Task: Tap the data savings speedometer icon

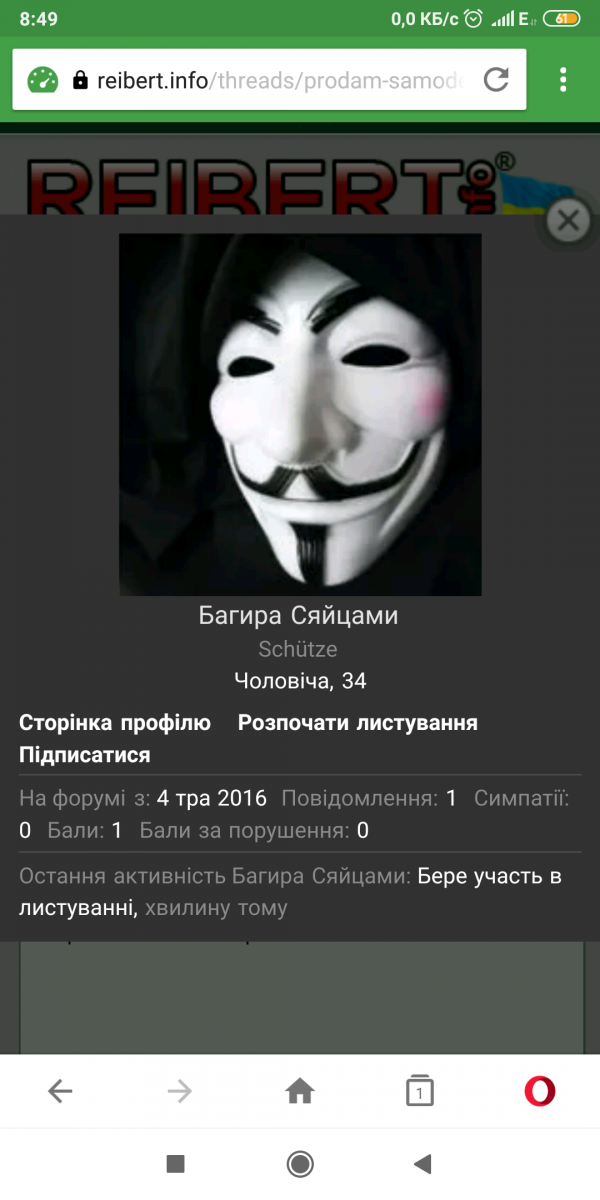Action: tap(43, 80)
